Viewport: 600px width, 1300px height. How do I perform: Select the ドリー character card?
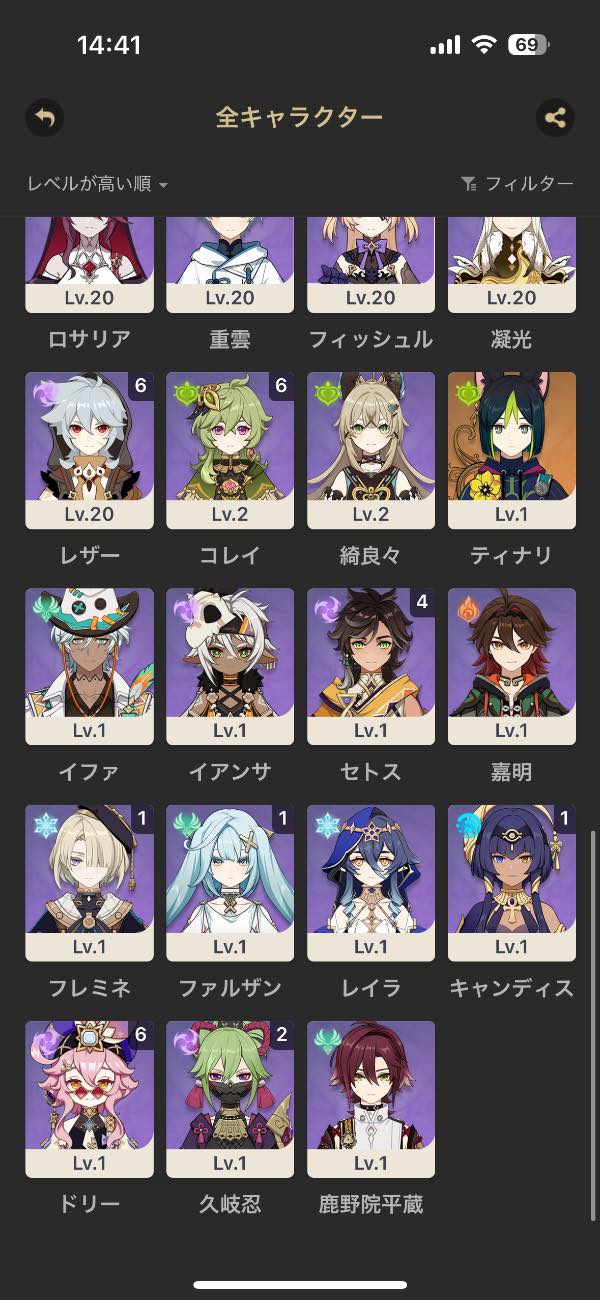89,1098
